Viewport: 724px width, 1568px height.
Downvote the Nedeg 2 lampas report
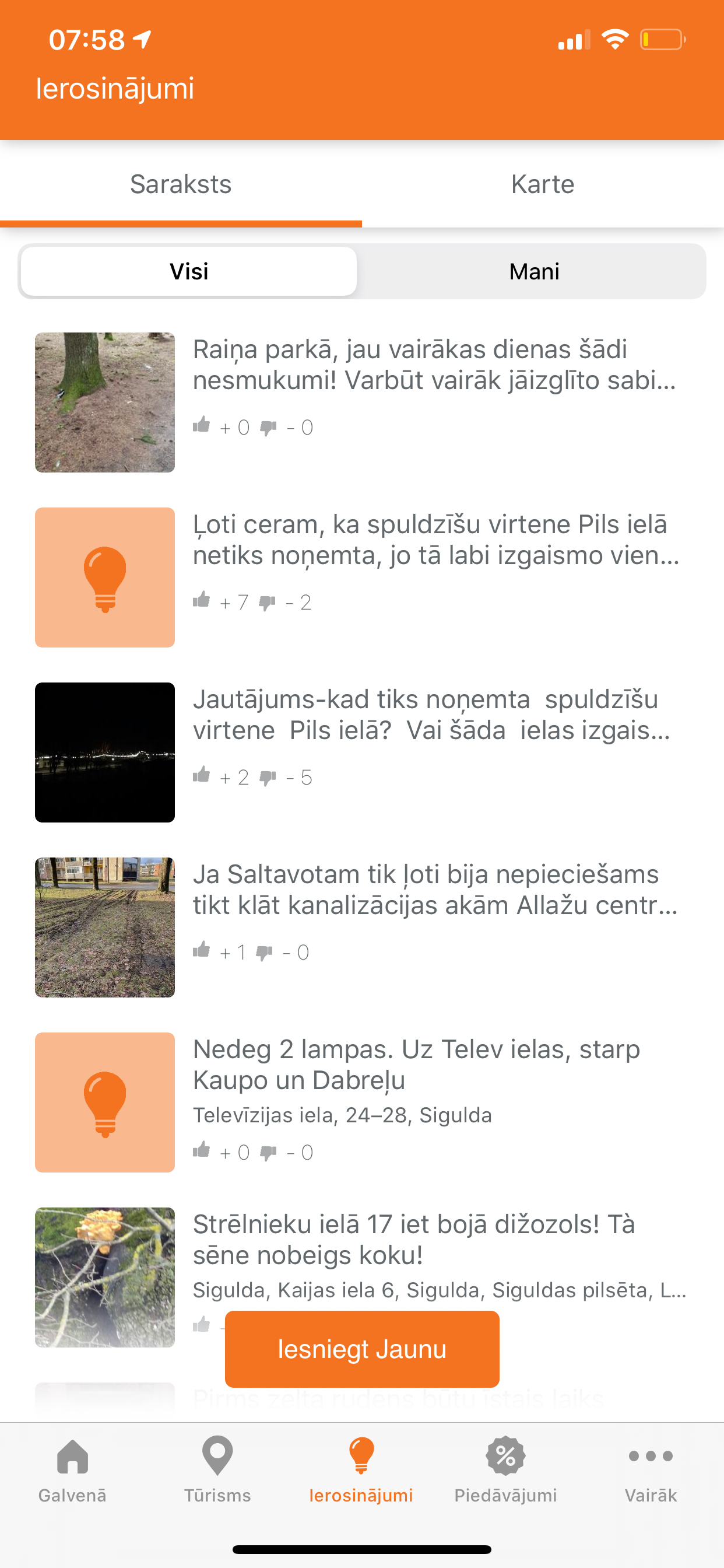[268, 1150]
